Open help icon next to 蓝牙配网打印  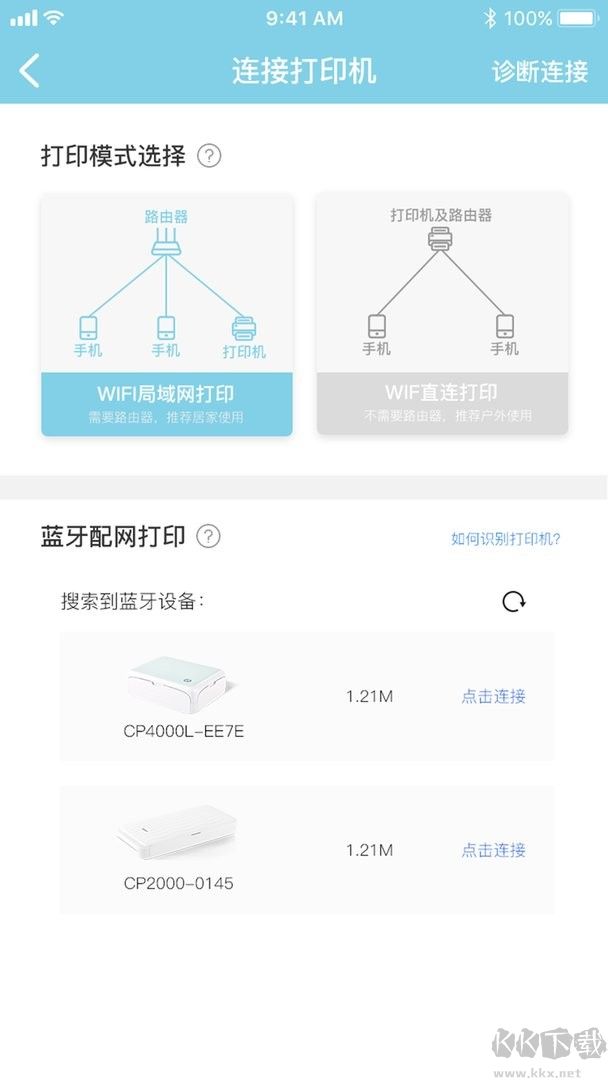(208, 536)
